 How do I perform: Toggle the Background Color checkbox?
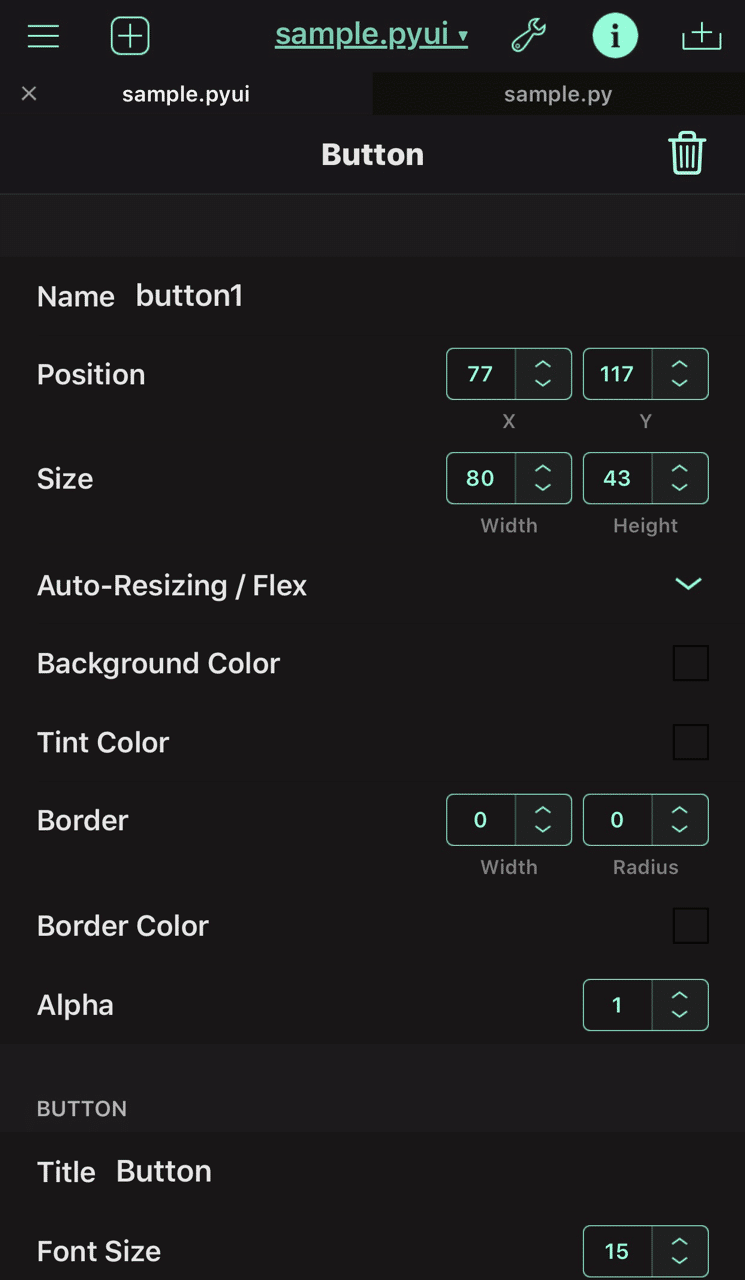(x=691, y=663)
